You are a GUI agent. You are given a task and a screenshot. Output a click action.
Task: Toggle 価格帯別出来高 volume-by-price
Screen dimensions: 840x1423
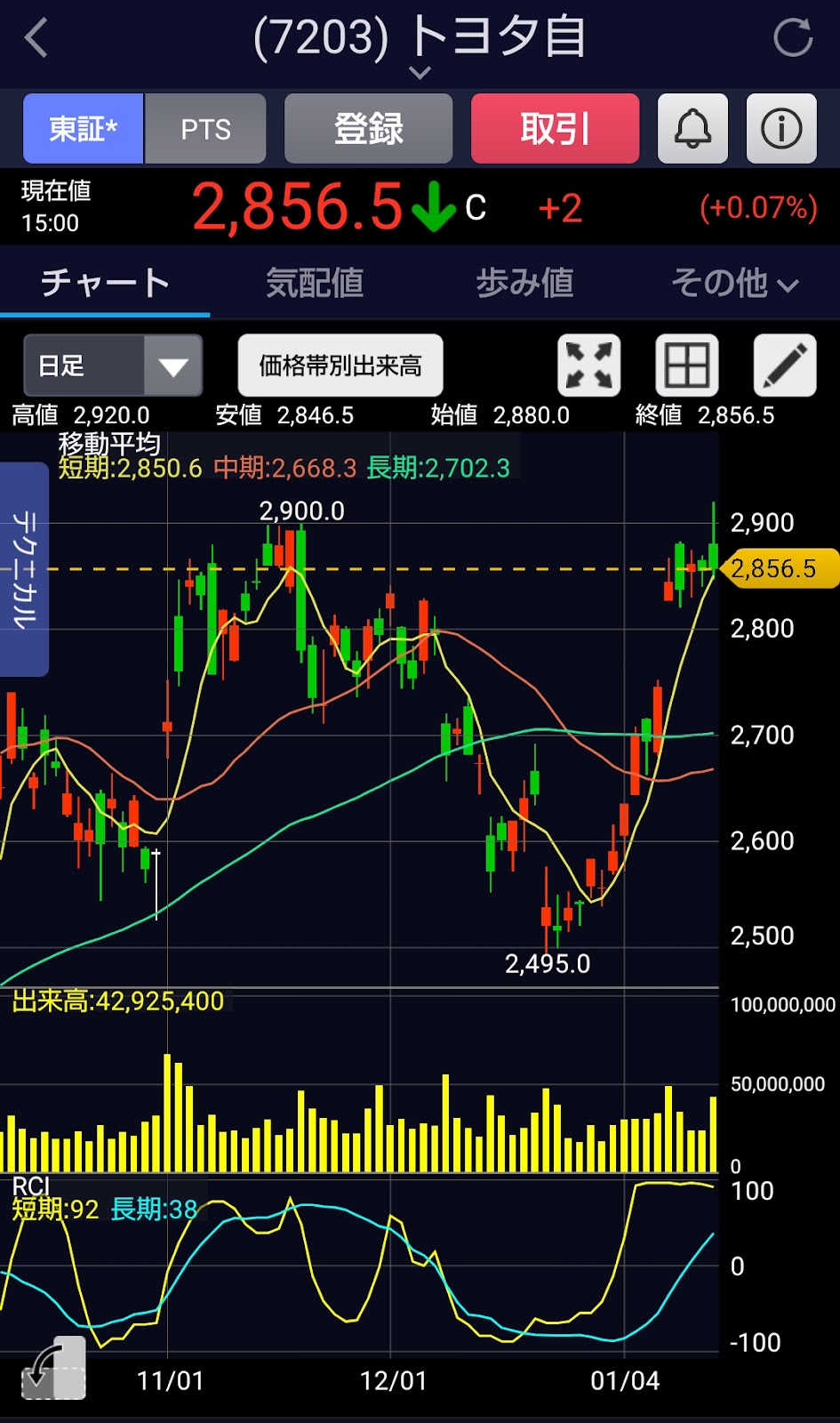click(x=340, y=366)
